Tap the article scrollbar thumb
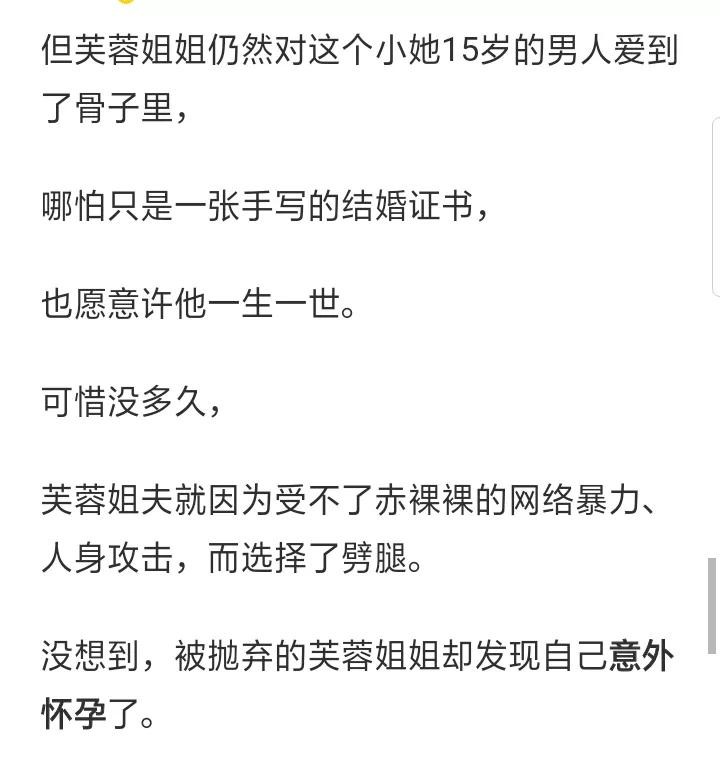The height and width of the screenshot is (774, 720). point(713,605)
